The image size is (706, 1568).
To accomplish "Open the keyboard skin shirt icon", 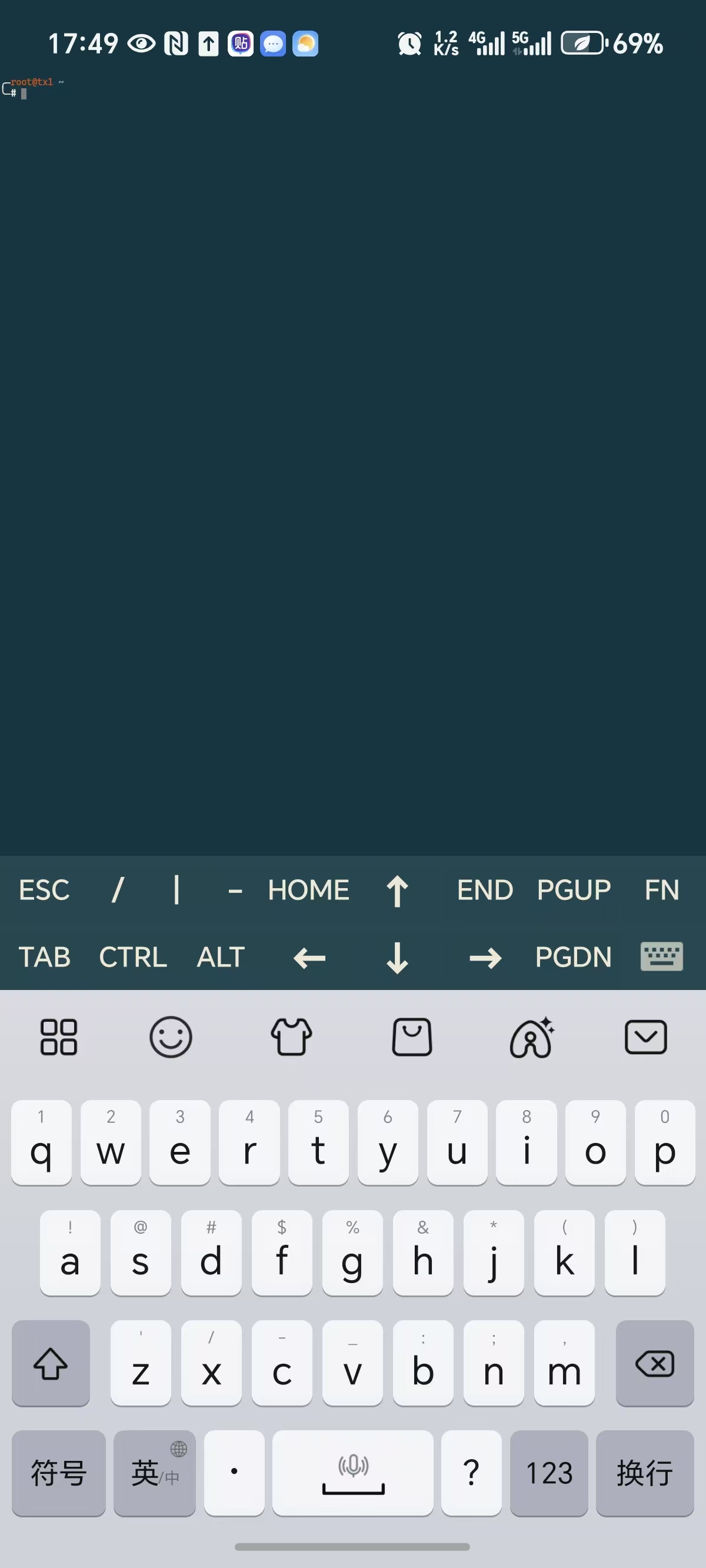I will [291, 1037].
